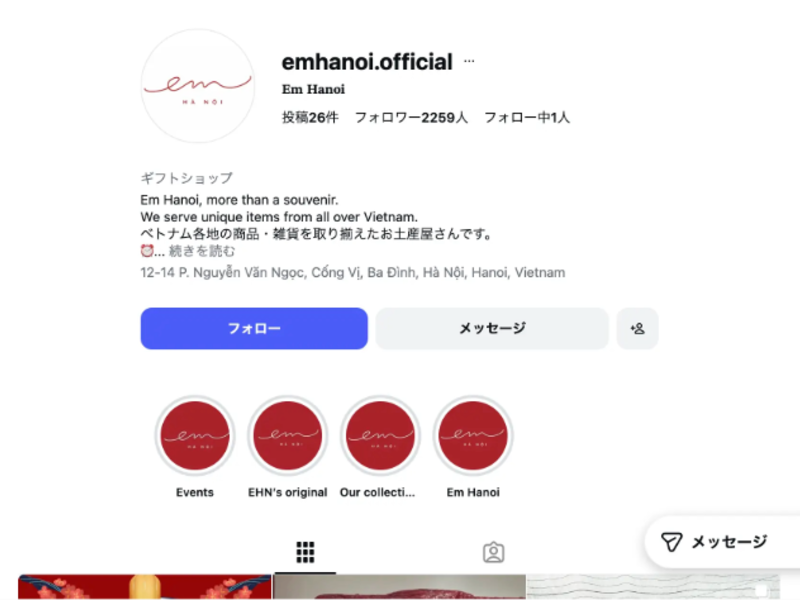Show the フォロー中1人 following list

coord(527,117)
